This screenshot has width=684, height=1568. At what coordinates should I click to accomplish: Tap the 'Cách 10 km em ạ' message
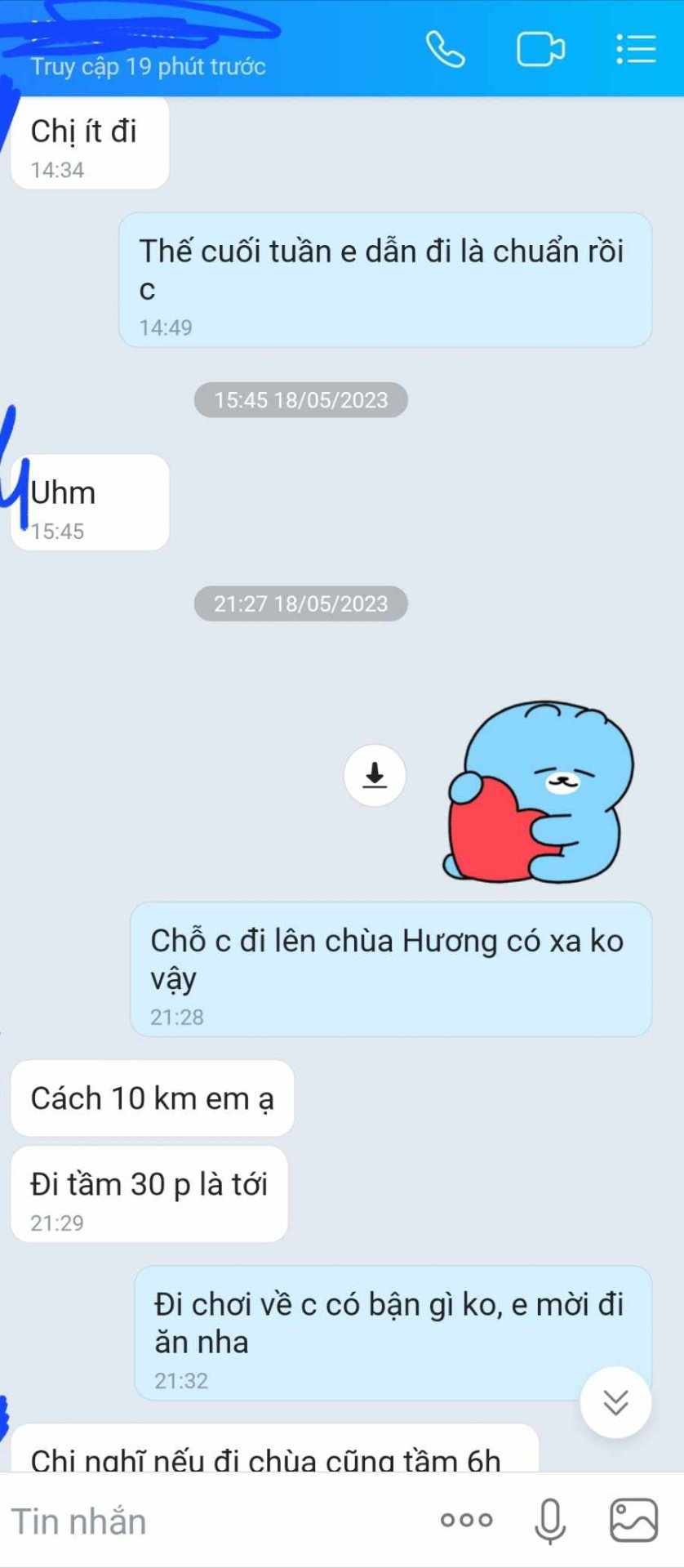point(152,1098)
